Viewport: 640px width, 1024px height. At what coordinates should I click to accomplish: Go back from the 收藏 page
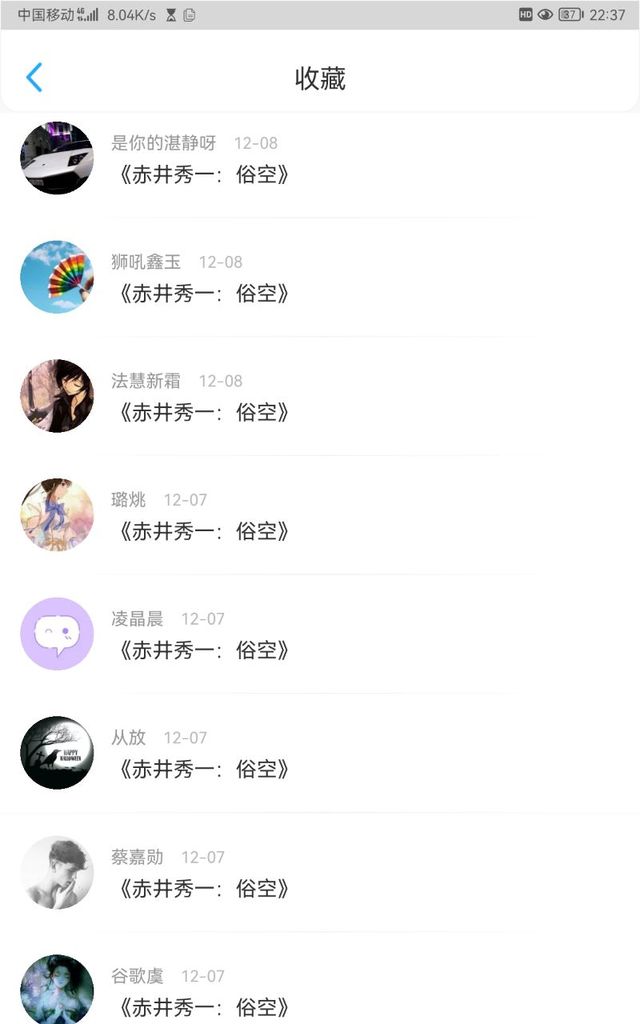click(x=34, y=78)
